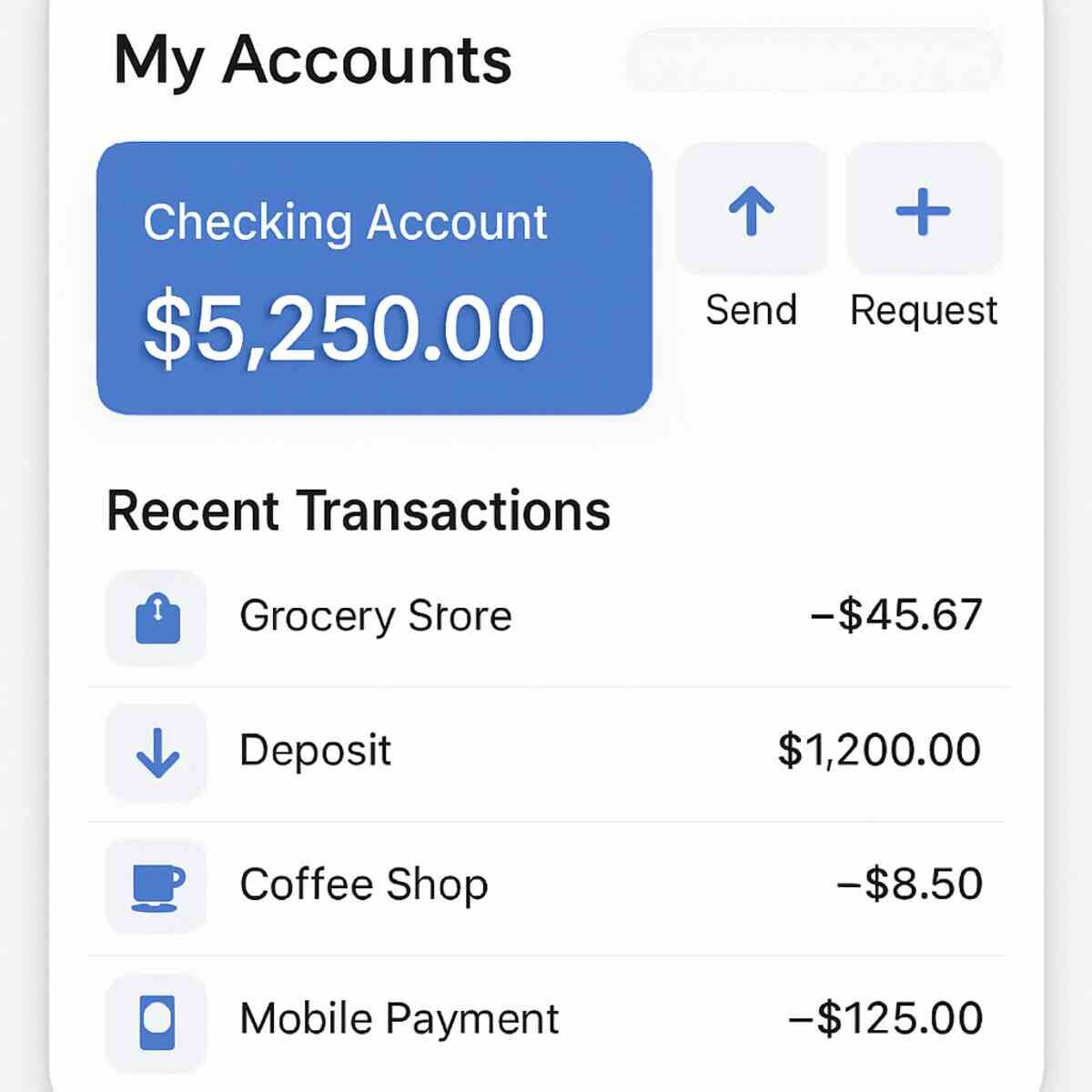The image size is (1092, 1092).
Task: Tap the Request money button
Action: coord(924,209)
